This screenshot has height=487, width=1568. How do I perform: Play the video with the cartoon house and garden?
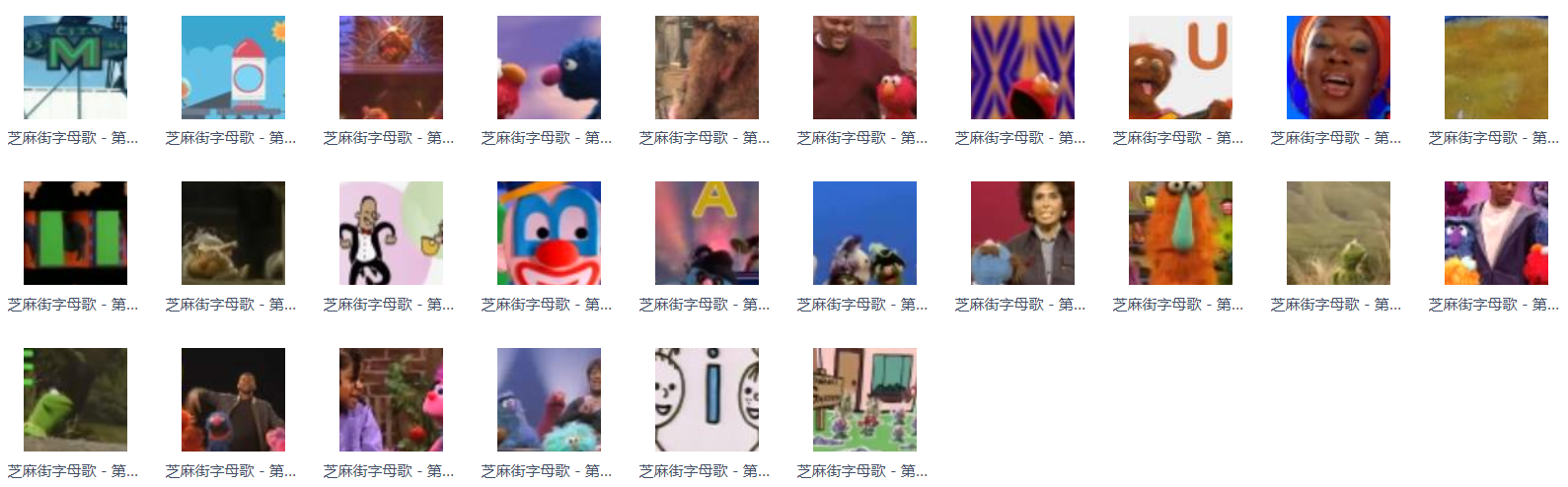864,399
